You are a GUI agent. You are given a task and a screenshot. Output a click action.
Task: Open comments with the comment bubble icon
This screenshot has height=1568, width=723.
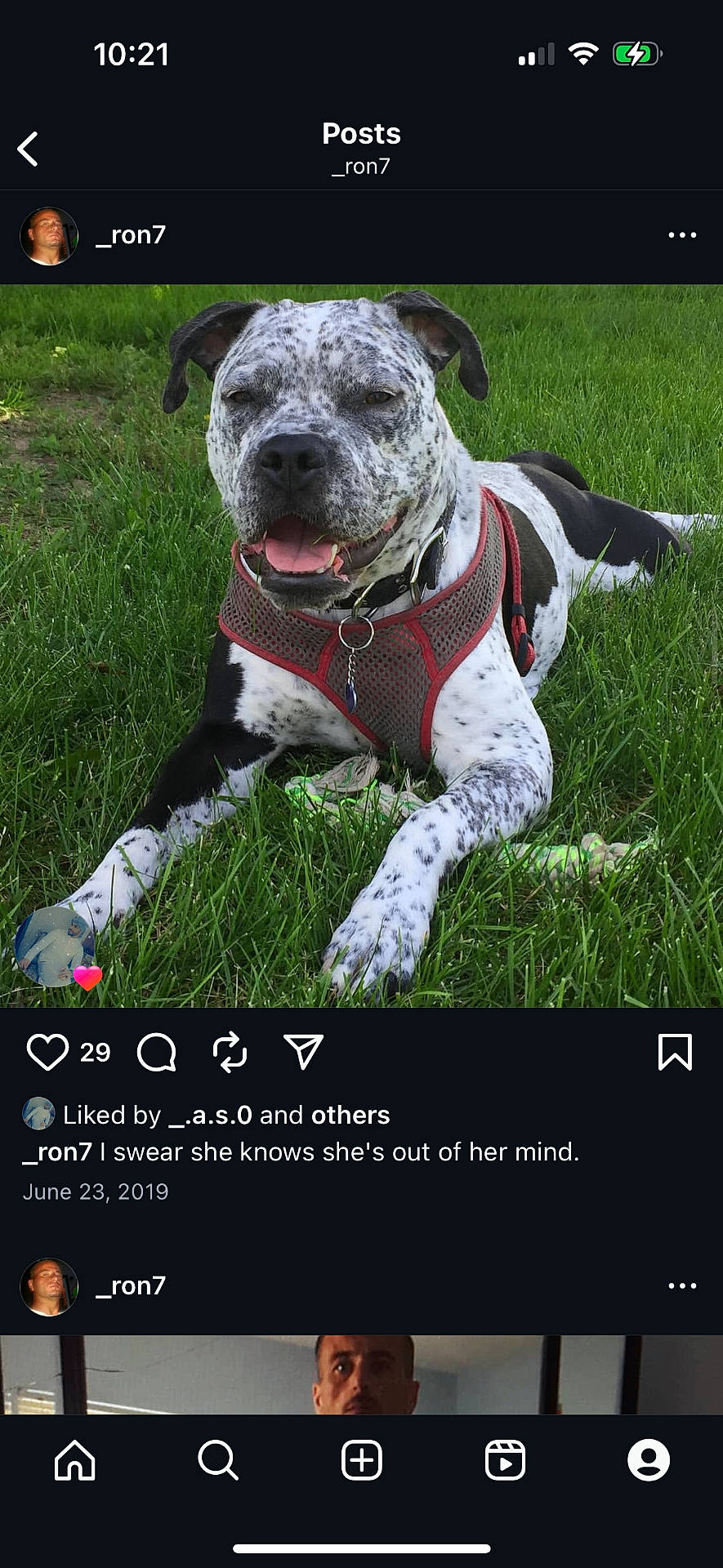pyautogui.click(x=155, y=1052)
